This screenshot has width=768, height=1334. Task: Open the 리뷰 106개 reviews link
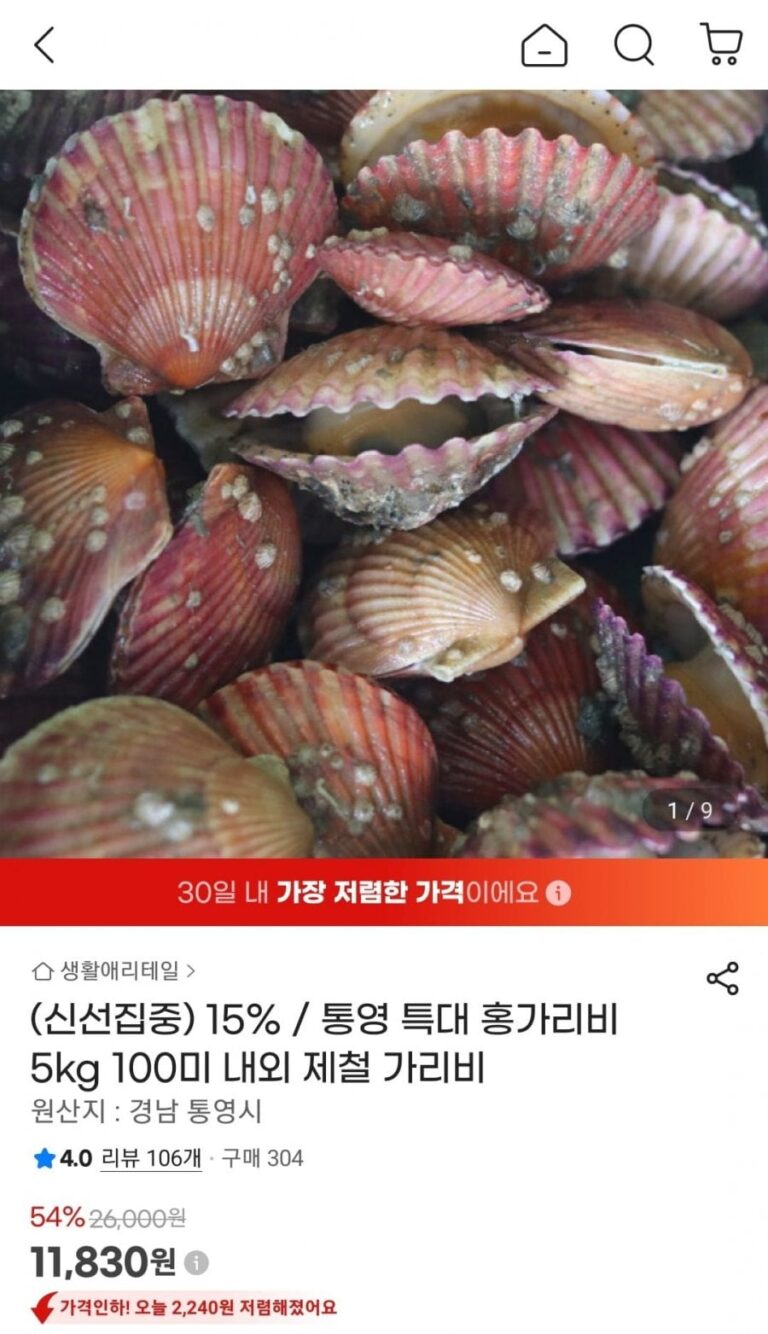coord(150,1158)
